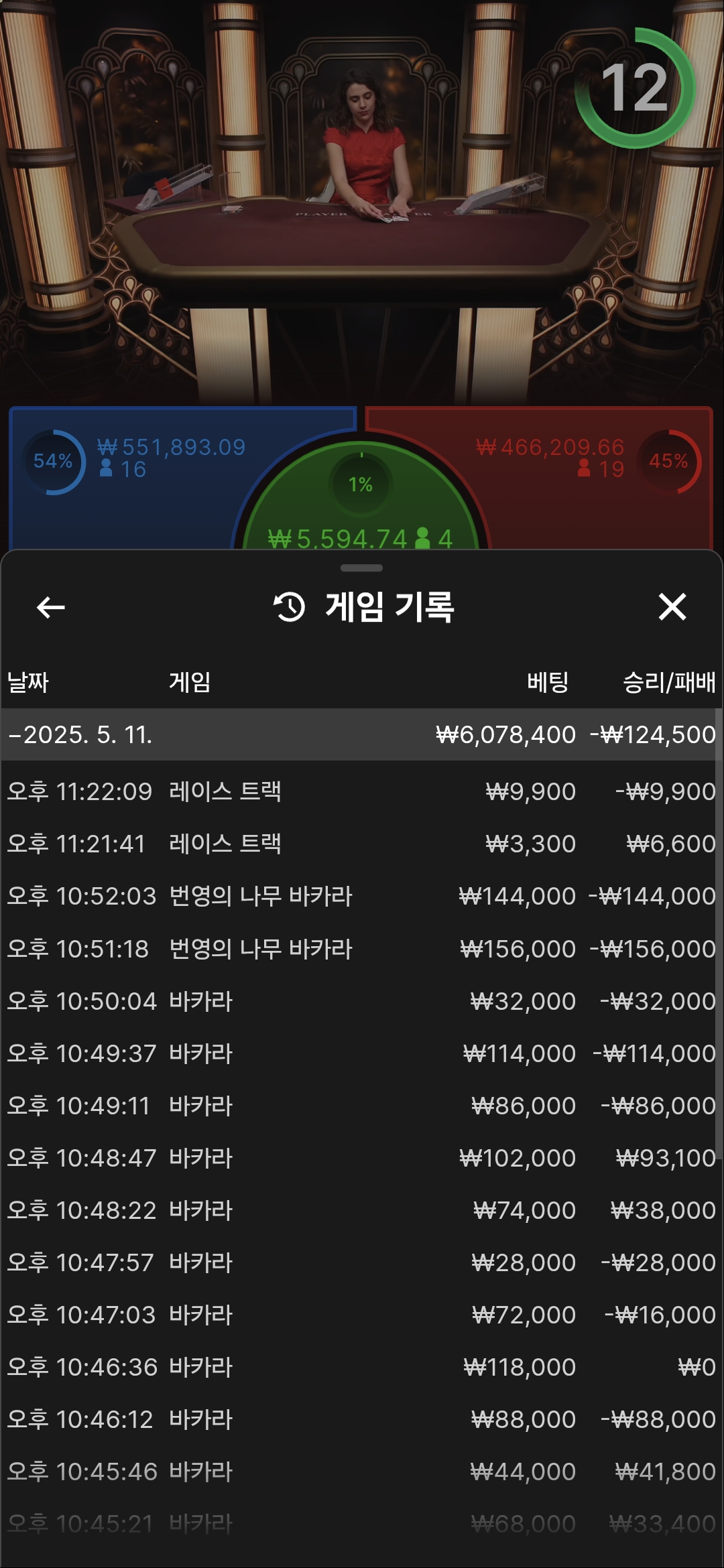The height and width of the screenshot is (1568, 724).
Task: View the 오후 10:51:18 번영의 나무 바카라 record
Action: pyautogui.click(x=361, y=948)
